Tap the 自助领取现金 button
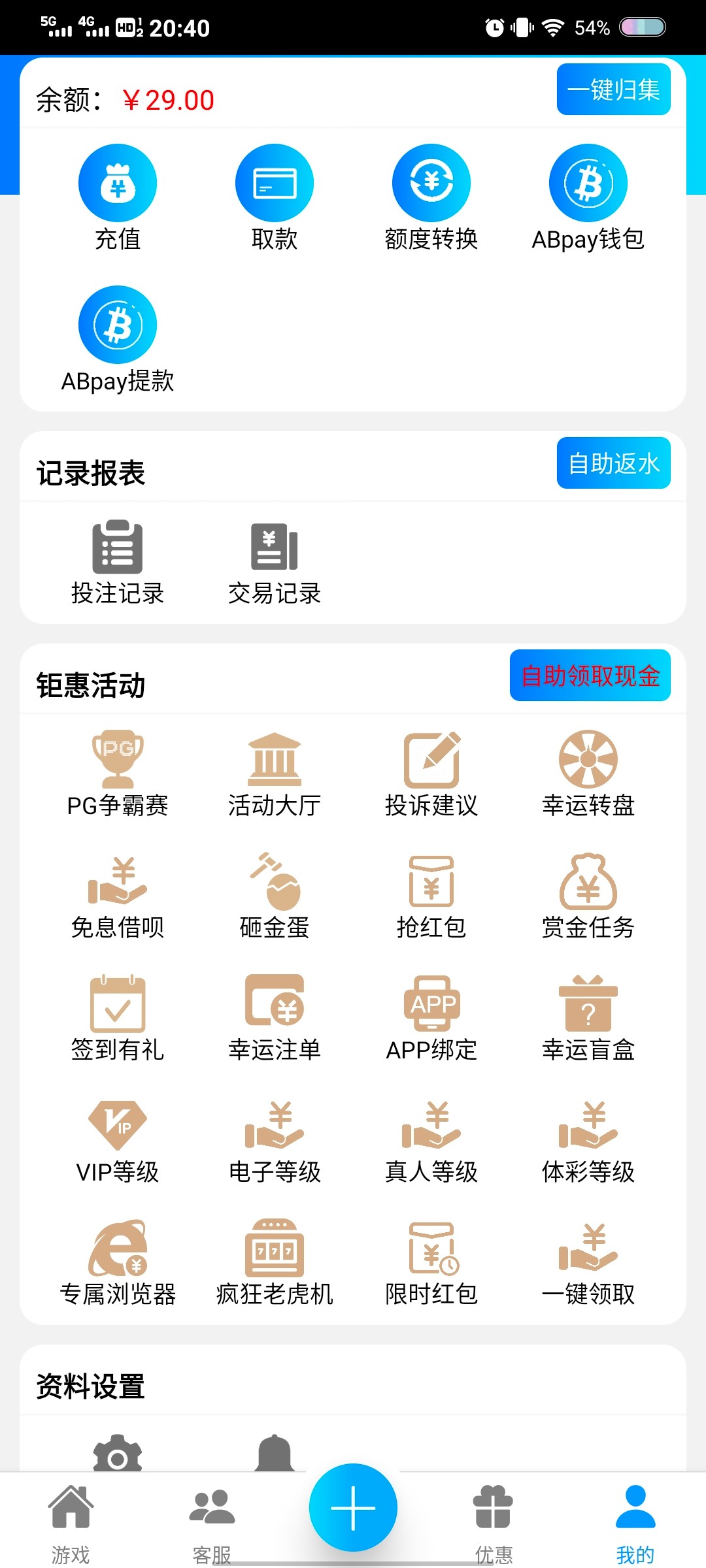This screenshot has width=706, height=1568. pyautogui.click(x=590, y=676)
